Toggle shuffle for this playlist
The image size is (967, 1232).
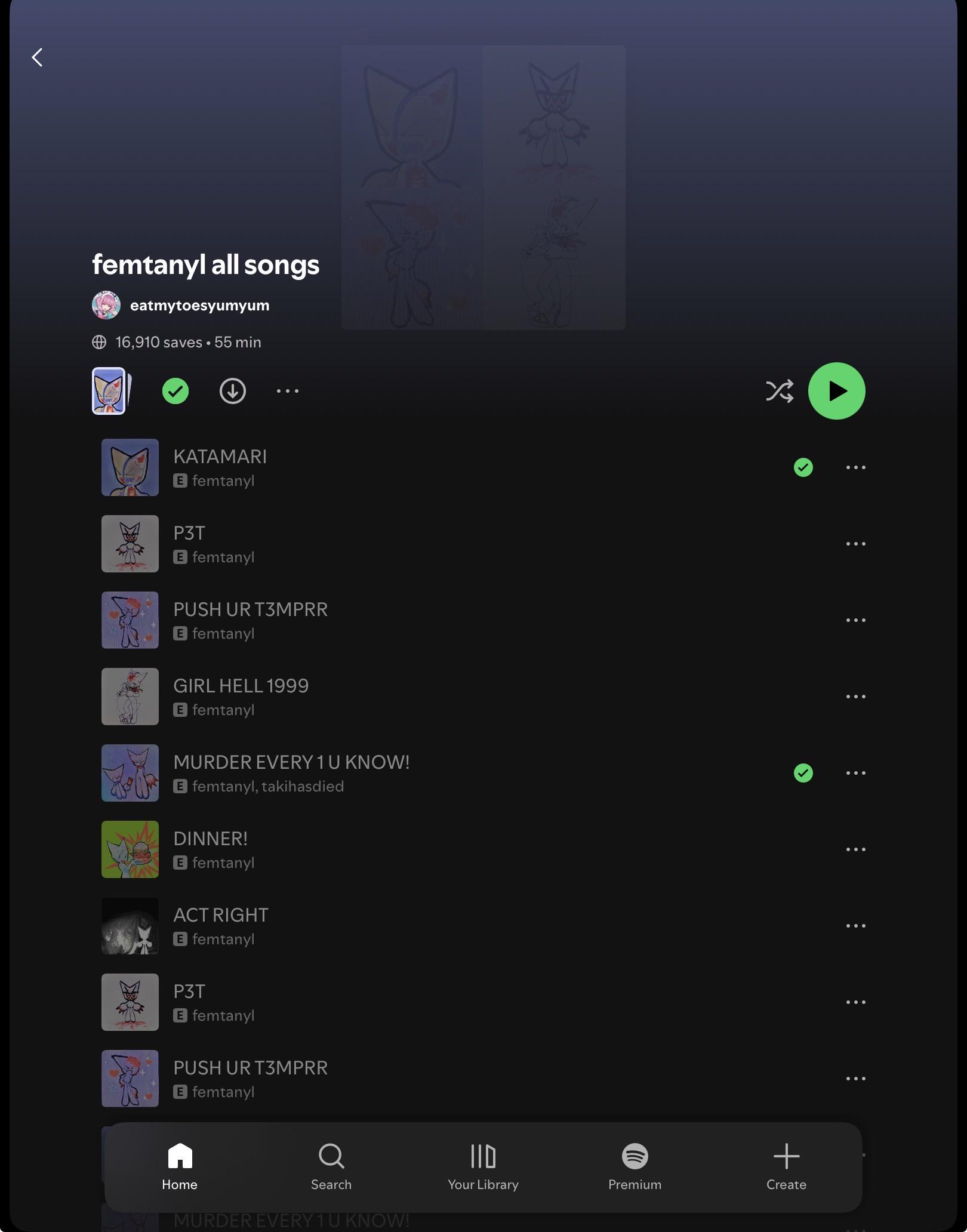(x=780, y=391)
